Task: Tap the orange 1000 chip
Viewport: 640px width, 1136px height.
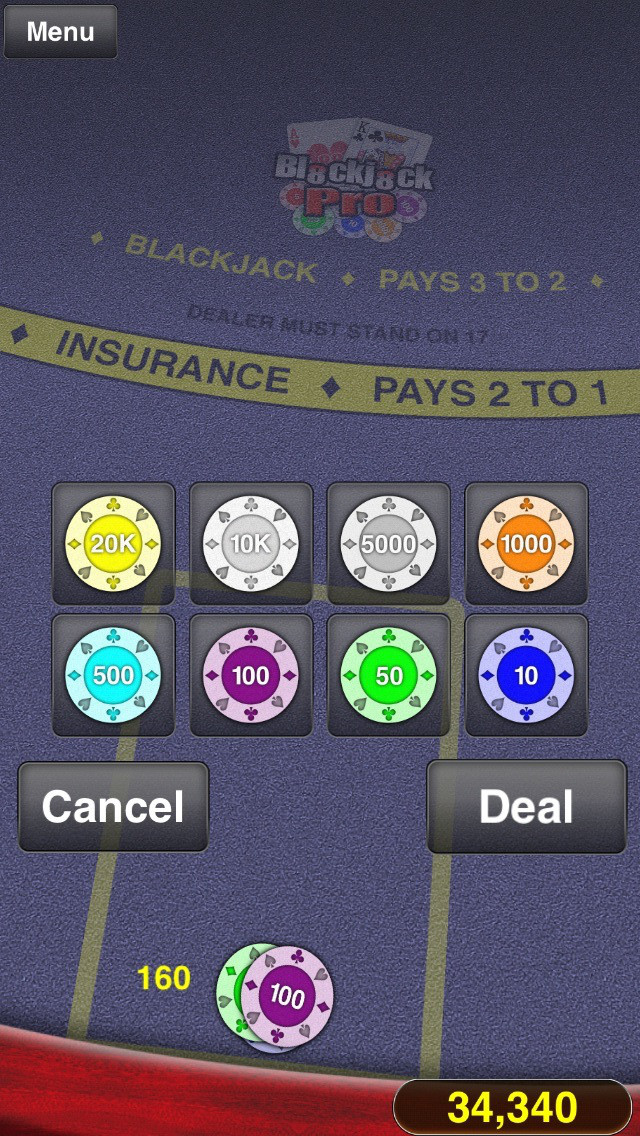Action: (x=526, y=543)
